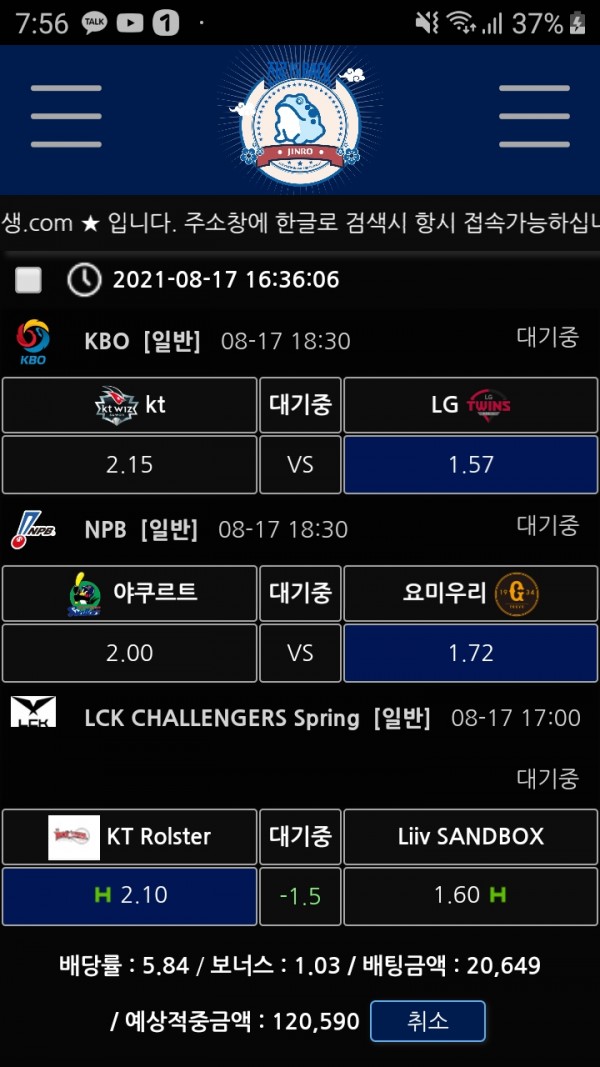The height and width of the screenshot is (1067, 600).
Task: Choose KT Rolster handicap odds 2.10
Action: pos(129,895)
